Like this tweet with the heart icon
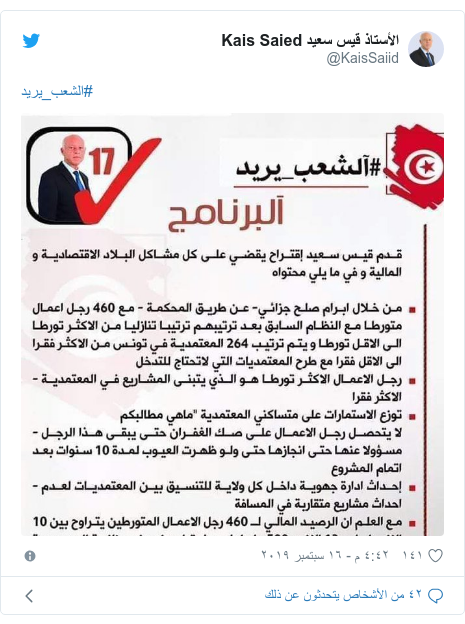Screen dimensions: 465x624 click(x=435, y=556)
